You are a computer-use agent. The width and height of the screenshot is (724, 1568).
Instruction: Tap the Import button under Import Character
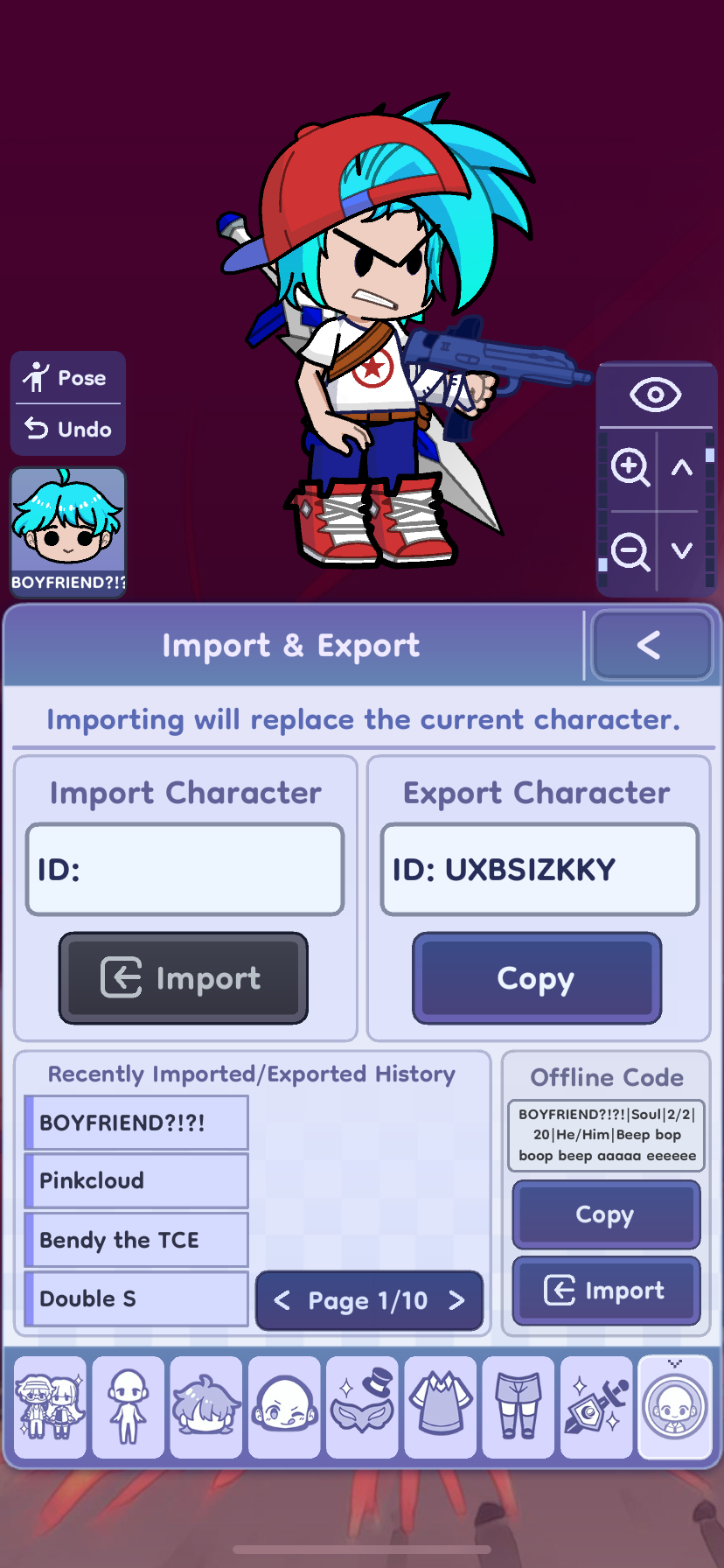point(184,977)
